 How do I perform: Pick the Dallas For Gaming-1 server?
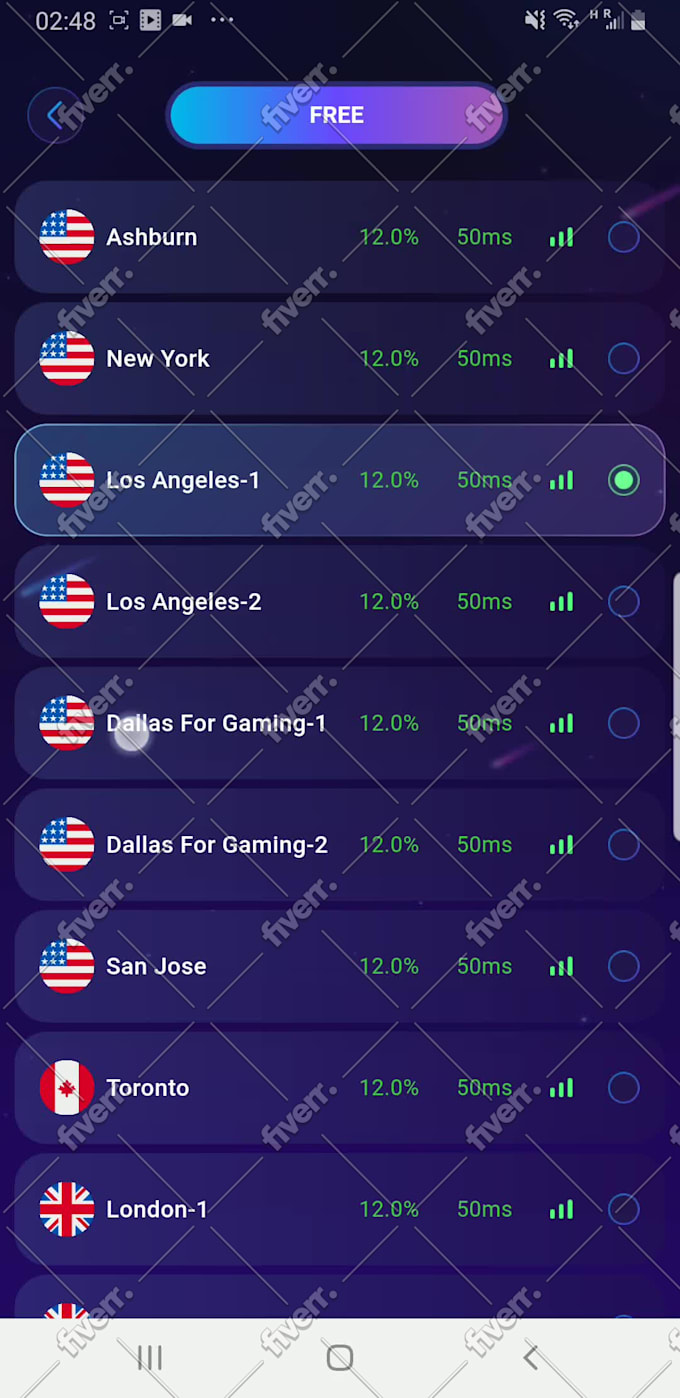pyautogui.click(x=340, y=723)
